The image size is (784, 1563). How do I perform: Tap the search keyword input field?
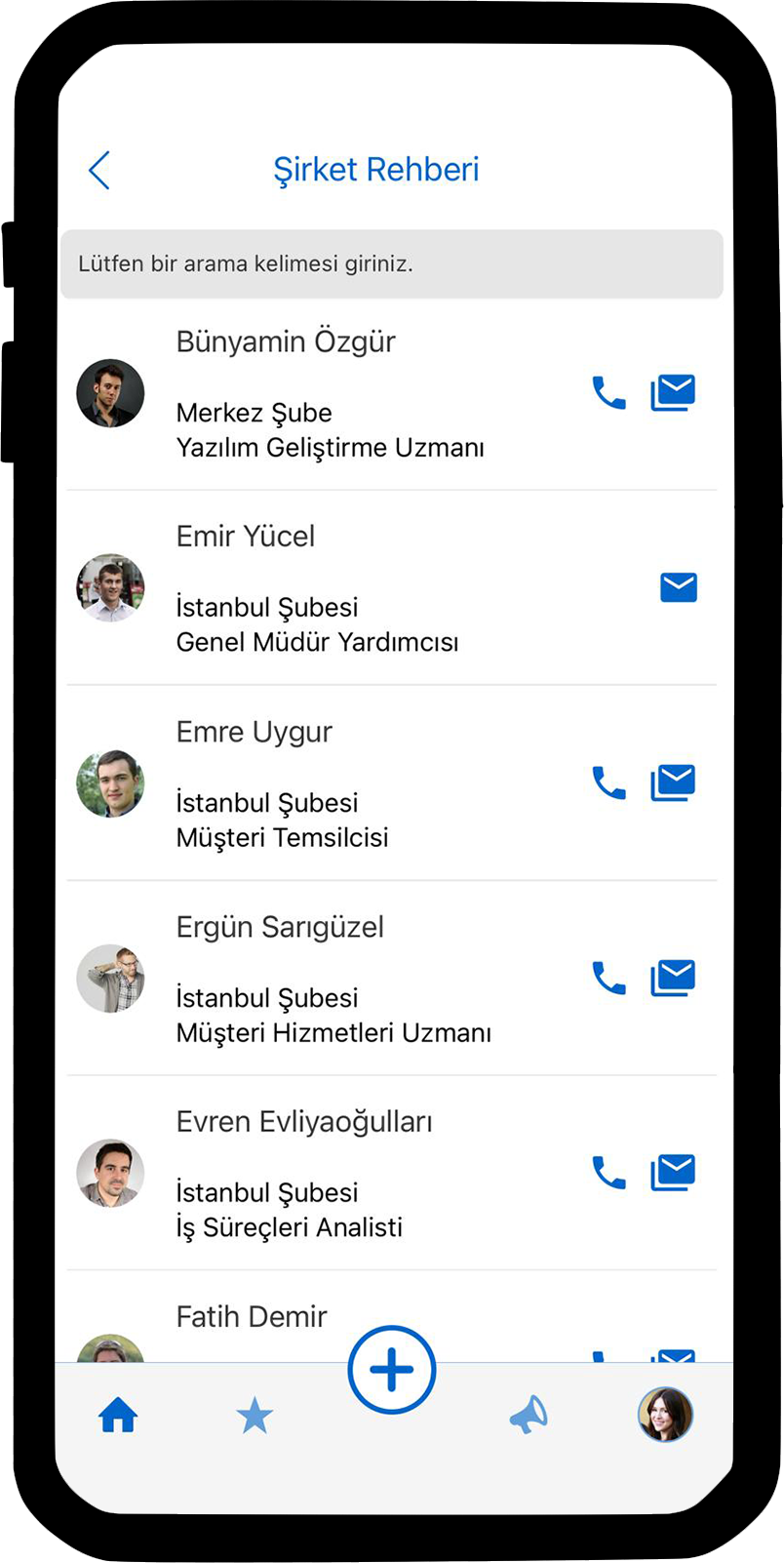click(391, 264)
